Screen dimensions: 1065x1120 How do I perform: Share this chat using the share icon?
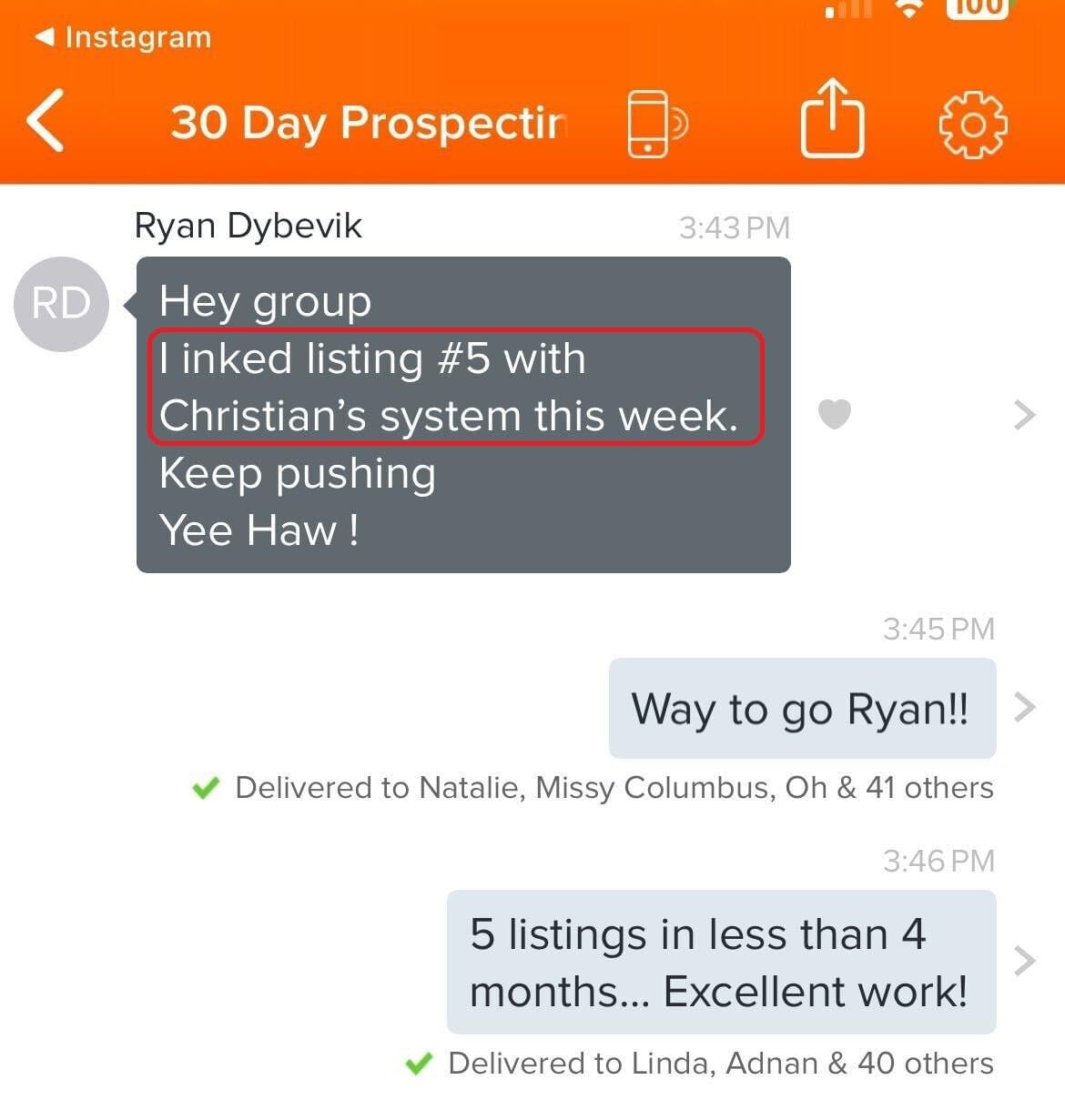pyautogui.click(x=832, y=121)
